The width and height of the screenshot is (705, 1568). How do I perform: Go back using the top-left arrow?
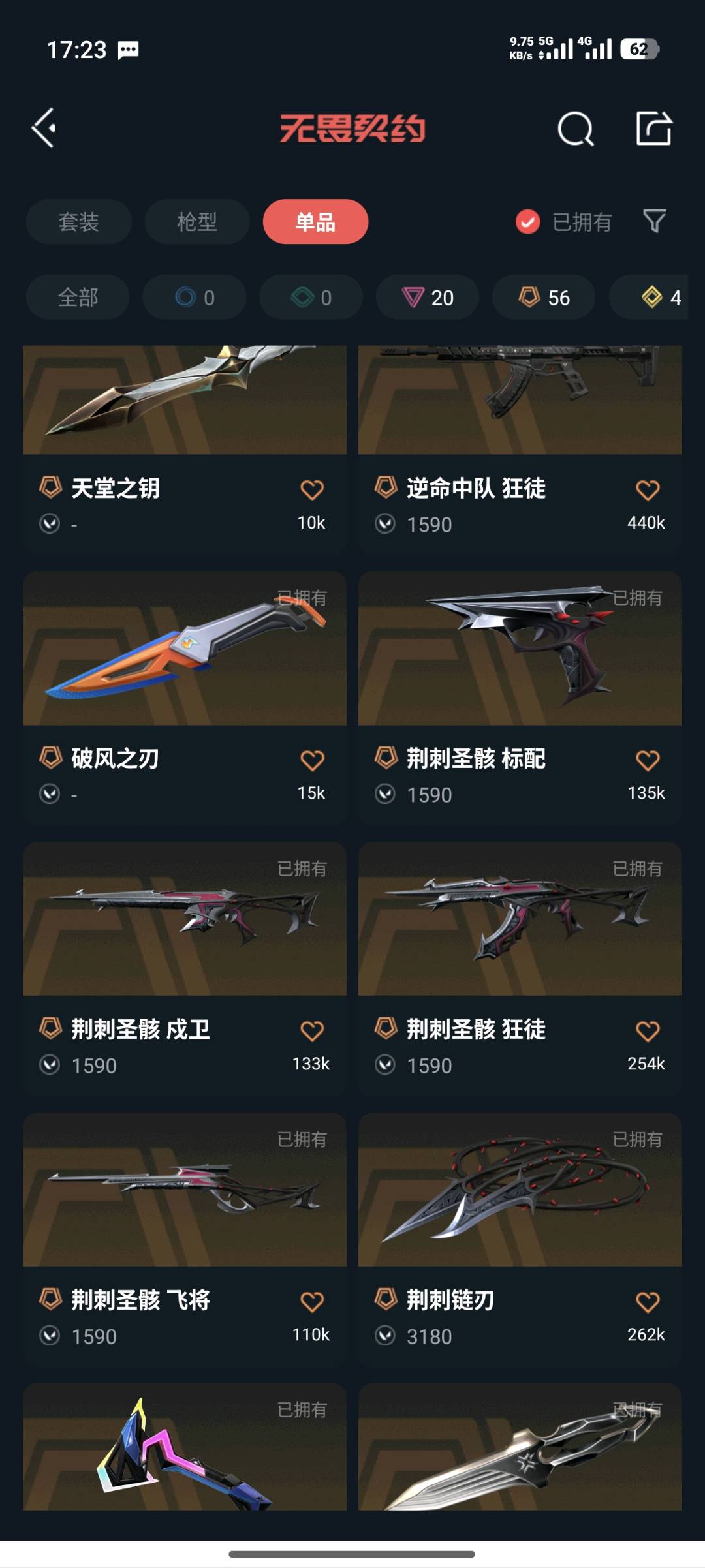(x=44, y=128)
